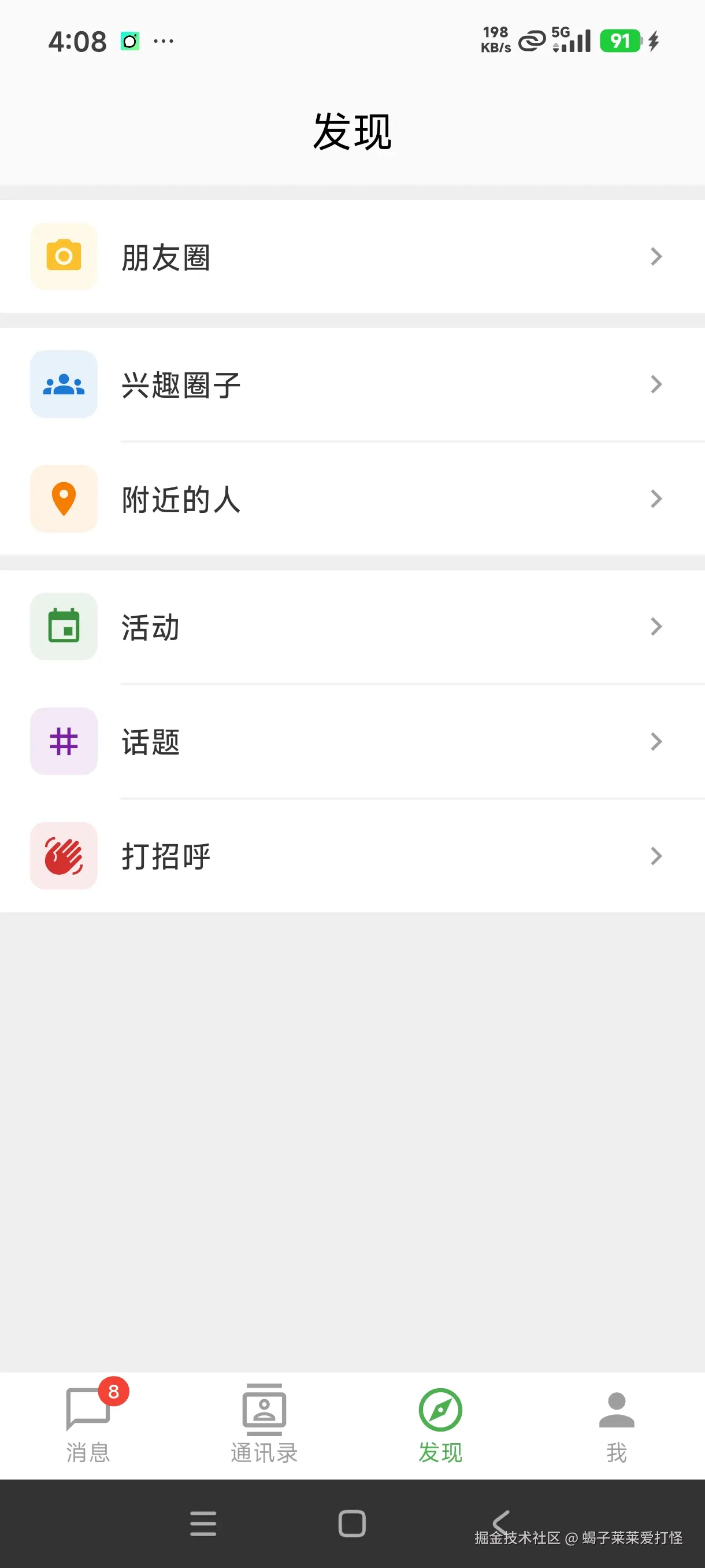Image resolution: width=705 pixels, height=1568 pixels.
Task: Open the camera icon for 朋友圈
Action: 63,256
